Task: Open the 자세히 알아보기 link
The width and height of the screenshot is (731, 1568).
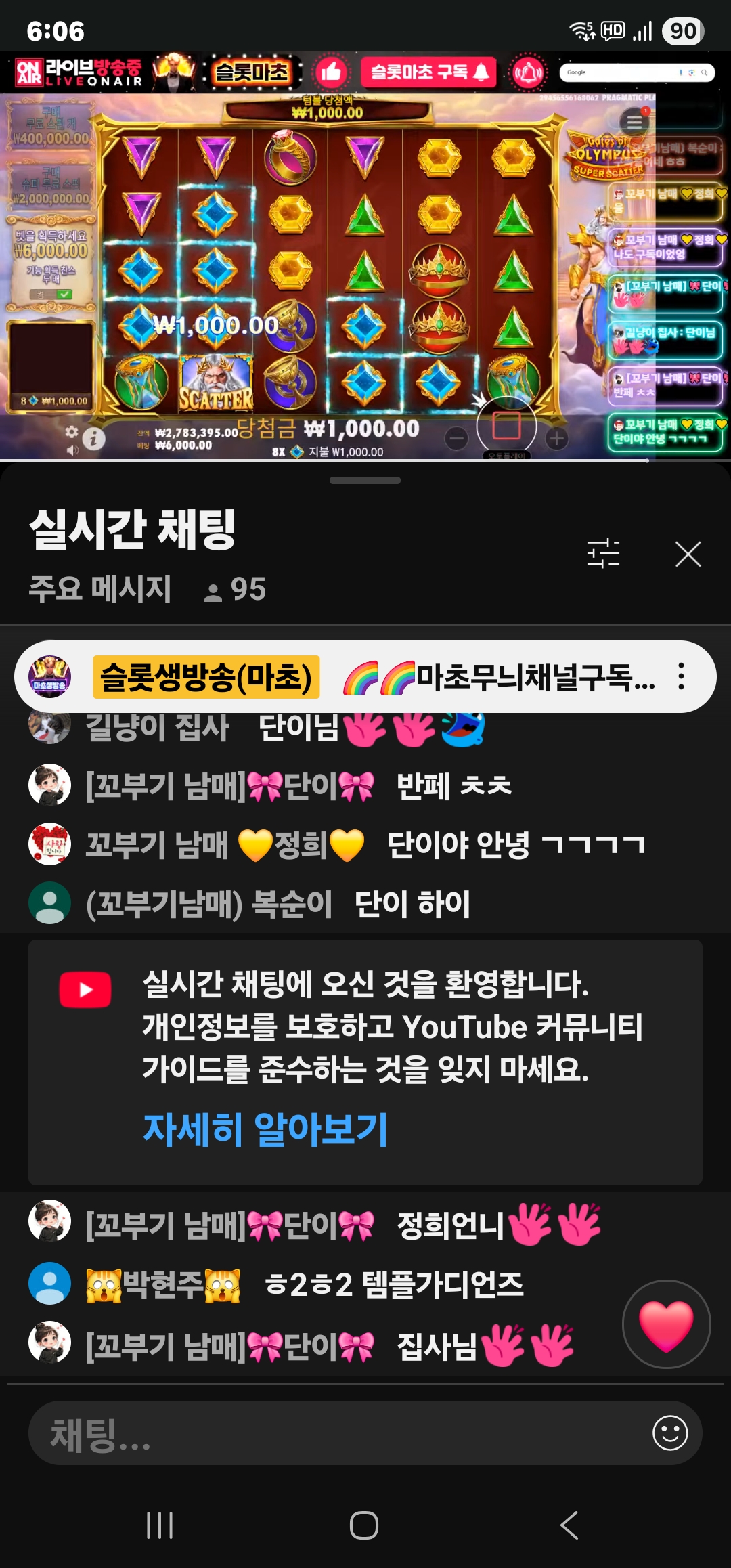Action: pos(265,1129)
